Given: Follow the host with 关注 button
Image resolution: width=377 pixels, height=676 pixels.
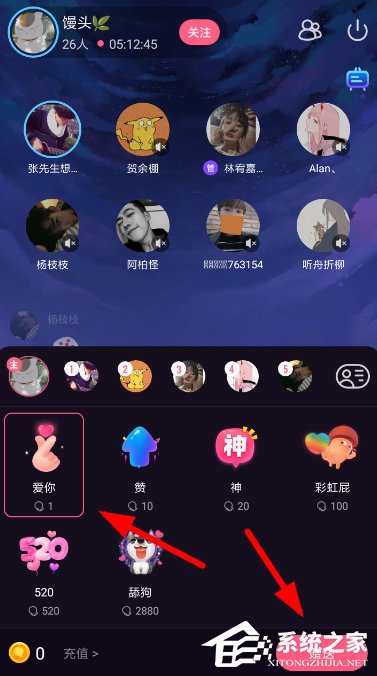Looking at the screenshot, I should (199, 32).
